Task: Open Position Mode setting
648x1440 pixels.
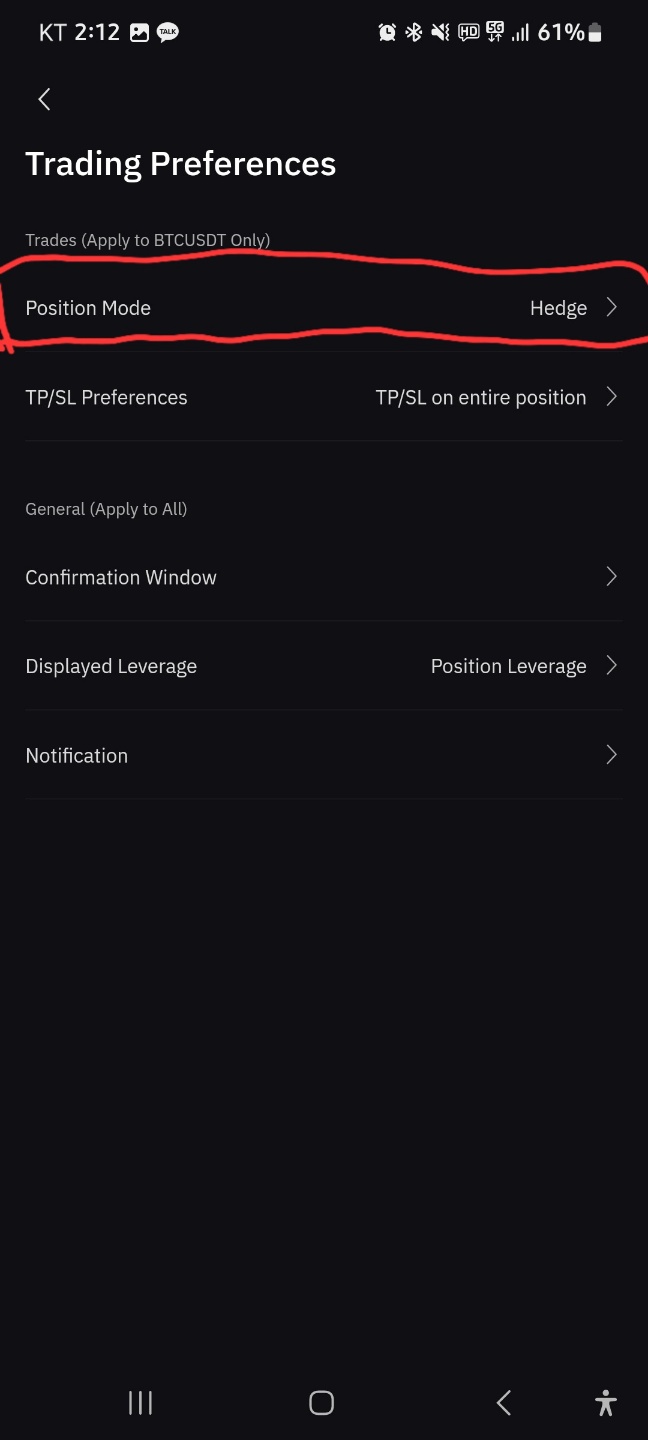Action: click(324, 308)
